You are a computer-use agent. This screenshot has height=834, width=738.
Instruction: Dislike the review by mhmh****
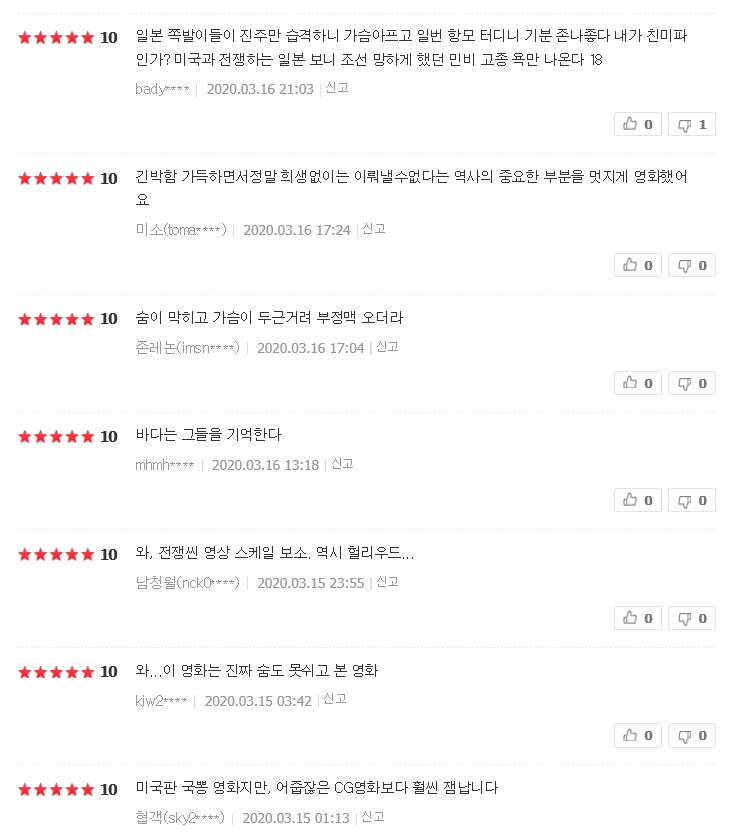click(x=692, y=500)
